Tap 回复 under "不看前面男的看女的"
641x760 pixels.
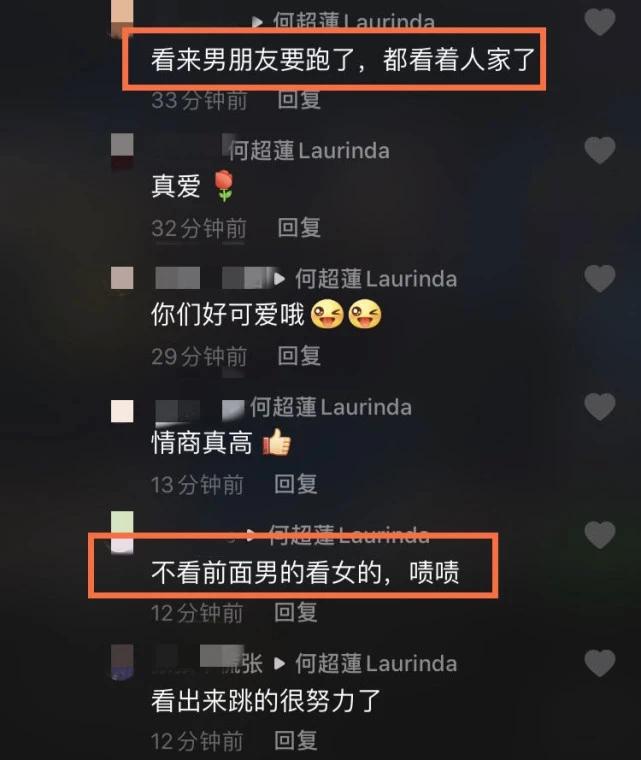[296, 612]
